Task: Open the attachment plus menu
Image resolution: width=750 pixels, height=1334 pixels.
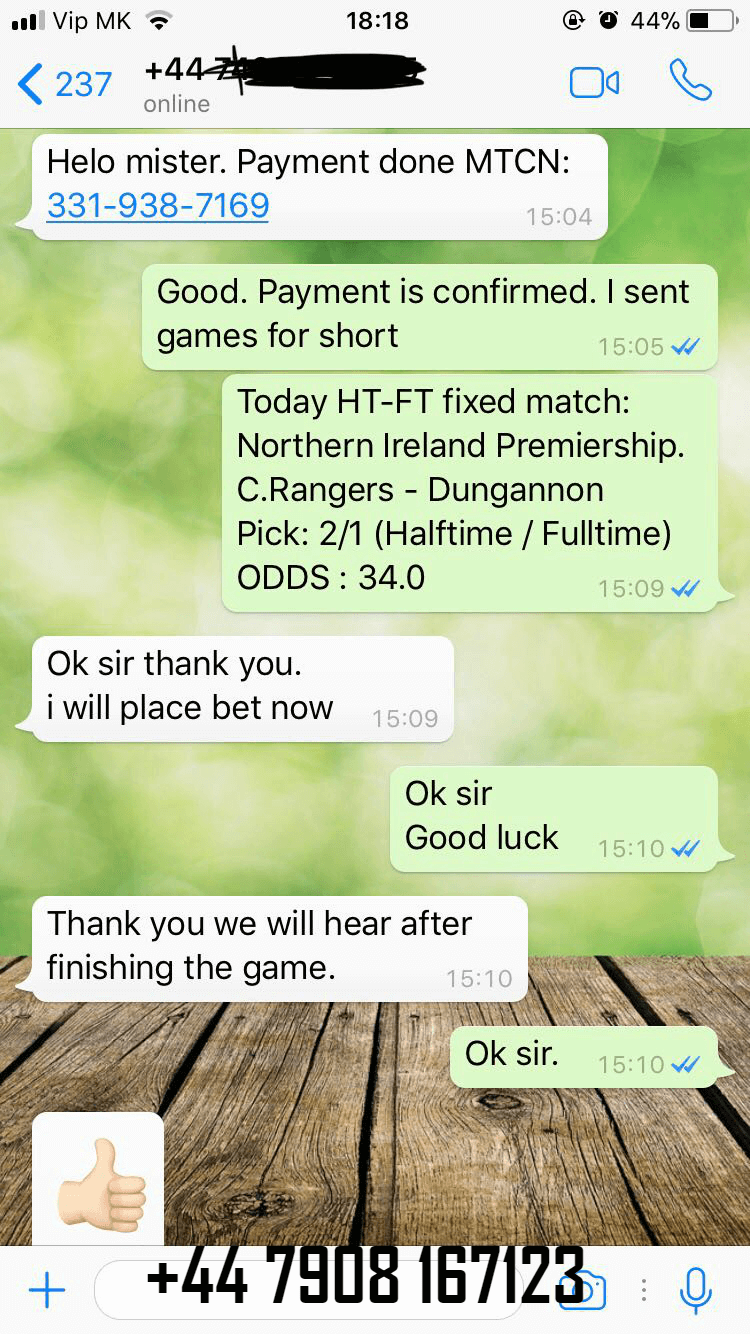Action: [46, 1290]
